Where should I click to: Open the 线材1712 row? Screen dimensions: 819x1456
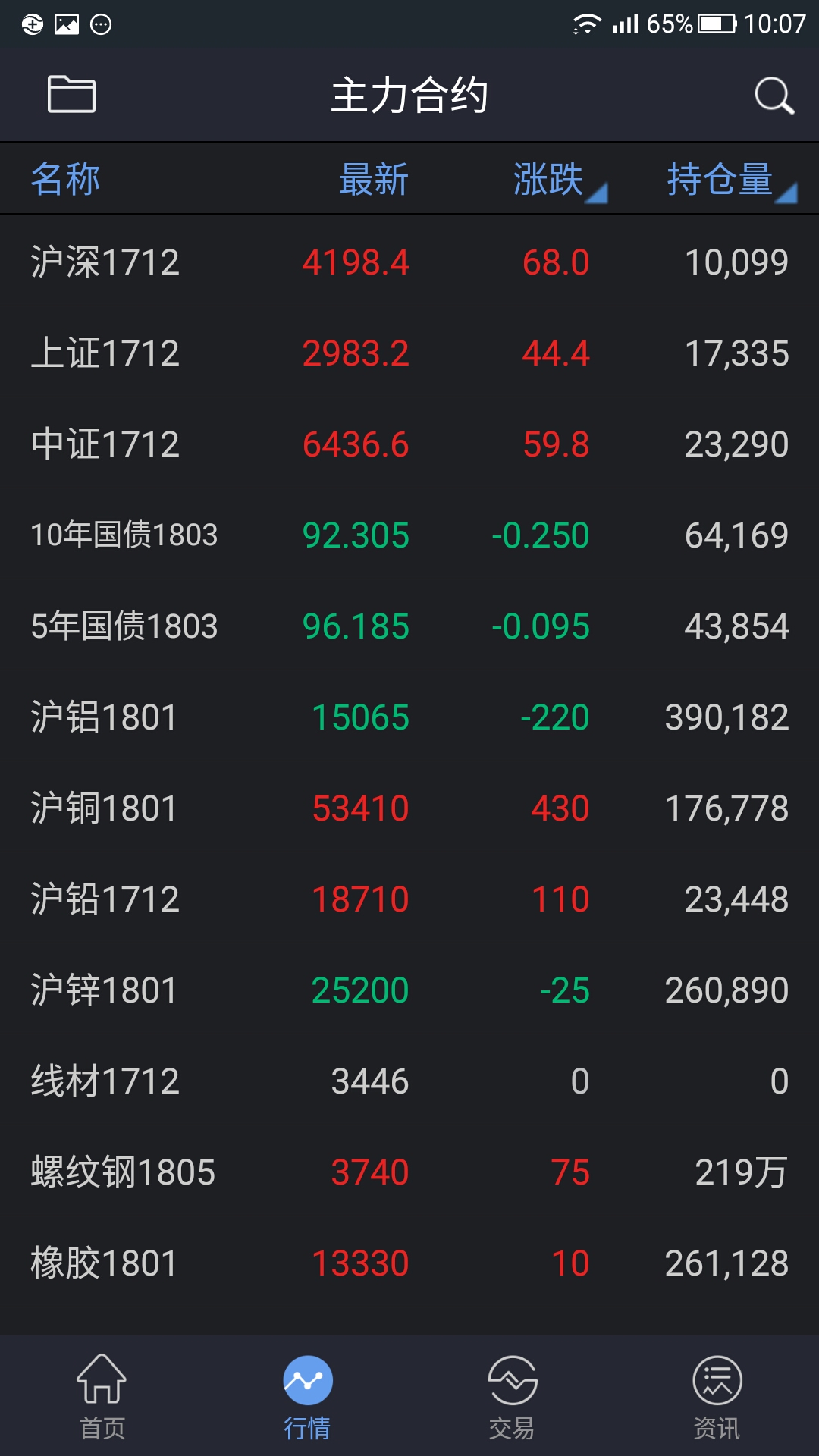409,1081
